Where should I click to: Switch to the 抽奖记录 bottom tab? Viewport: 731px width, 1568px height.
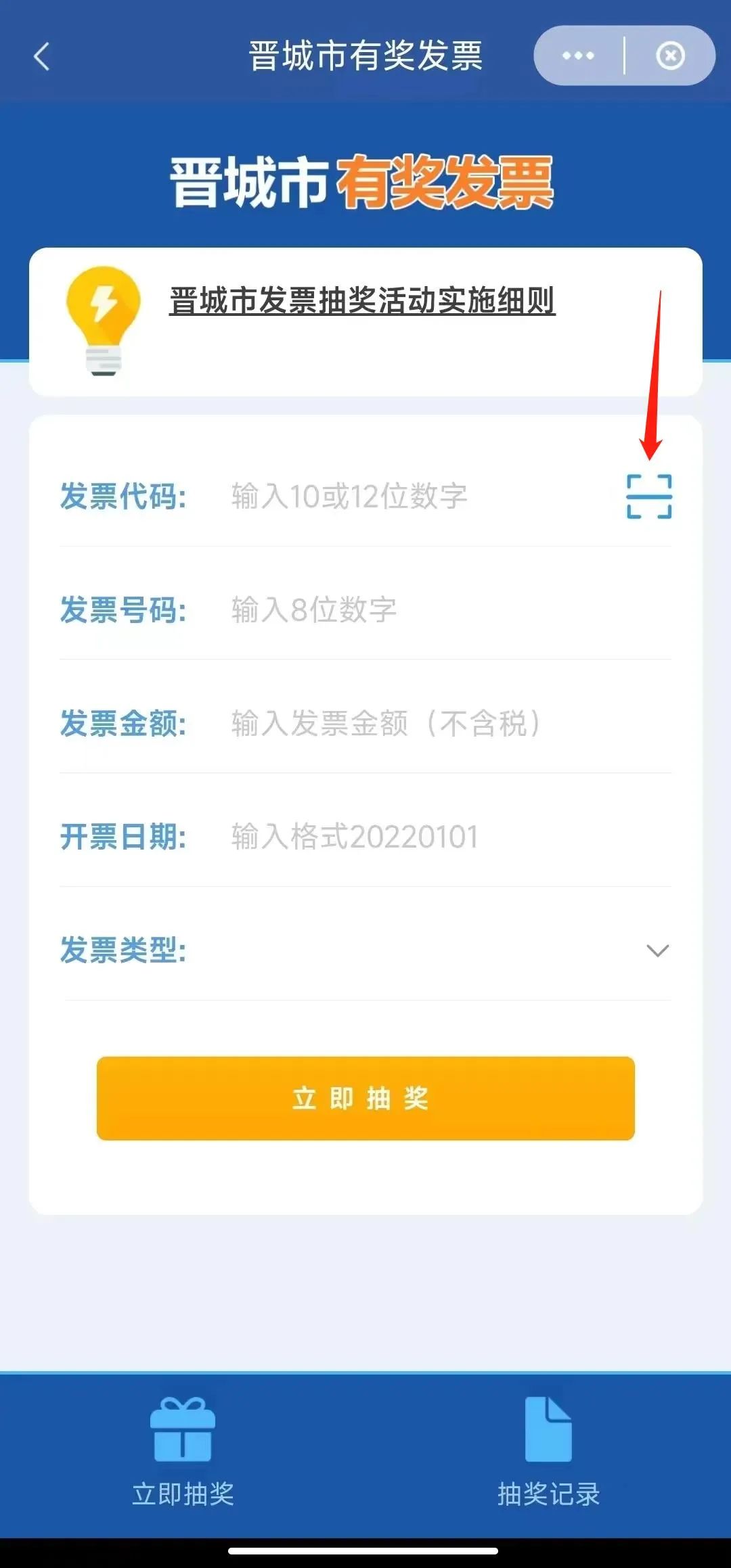[x=548, y=1452]
